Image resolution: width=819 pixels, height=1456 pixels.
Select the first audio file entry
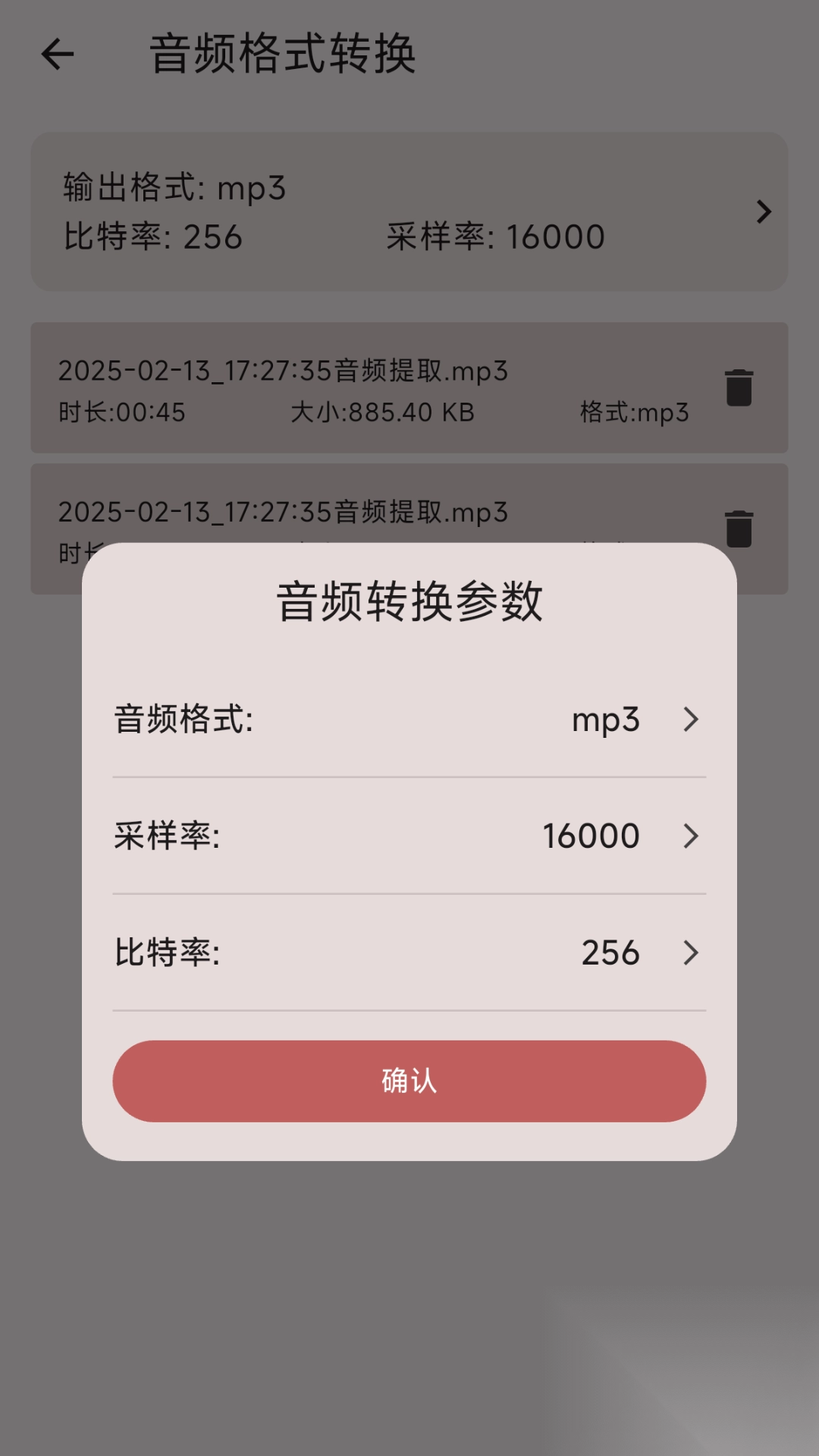click(x=341, y=387)
